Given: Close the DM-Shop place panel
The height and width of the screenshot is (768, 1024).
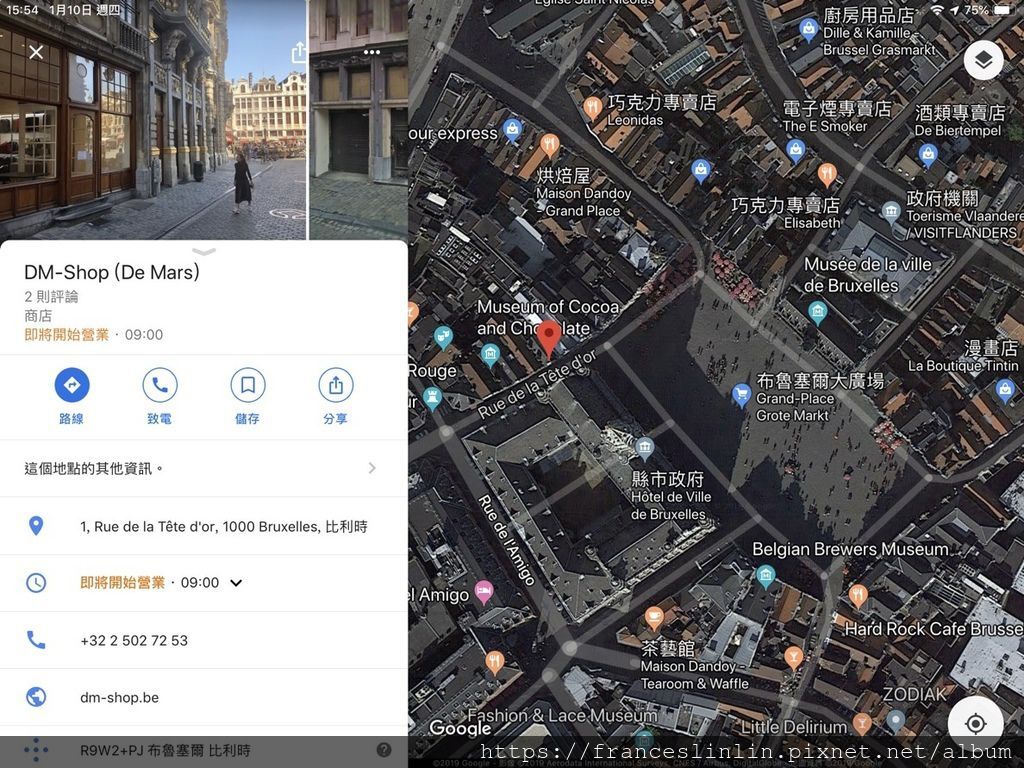Looking at the screenshot, I should (36, 52).
